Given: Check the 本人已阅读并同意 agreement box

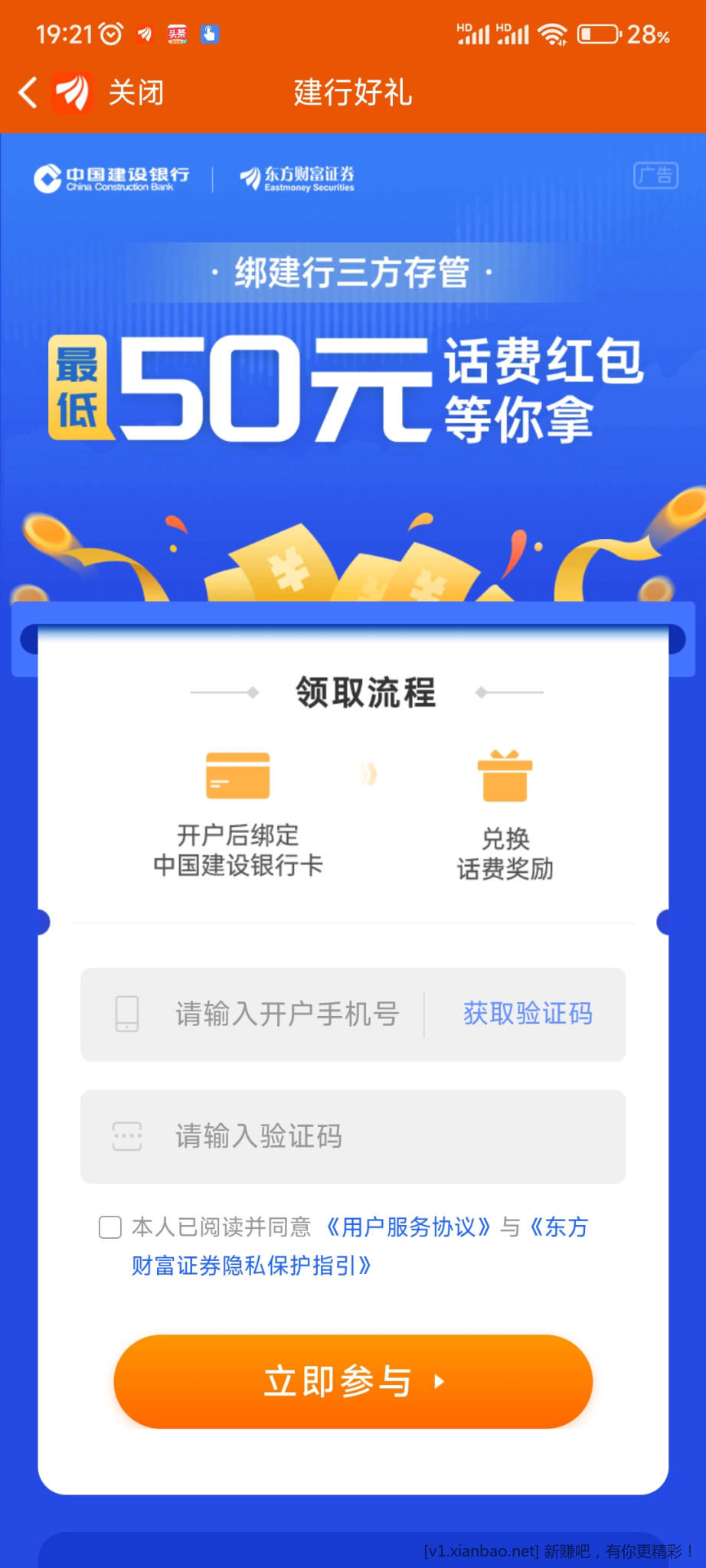Looking at the screenshot, I should [110, 1227].
